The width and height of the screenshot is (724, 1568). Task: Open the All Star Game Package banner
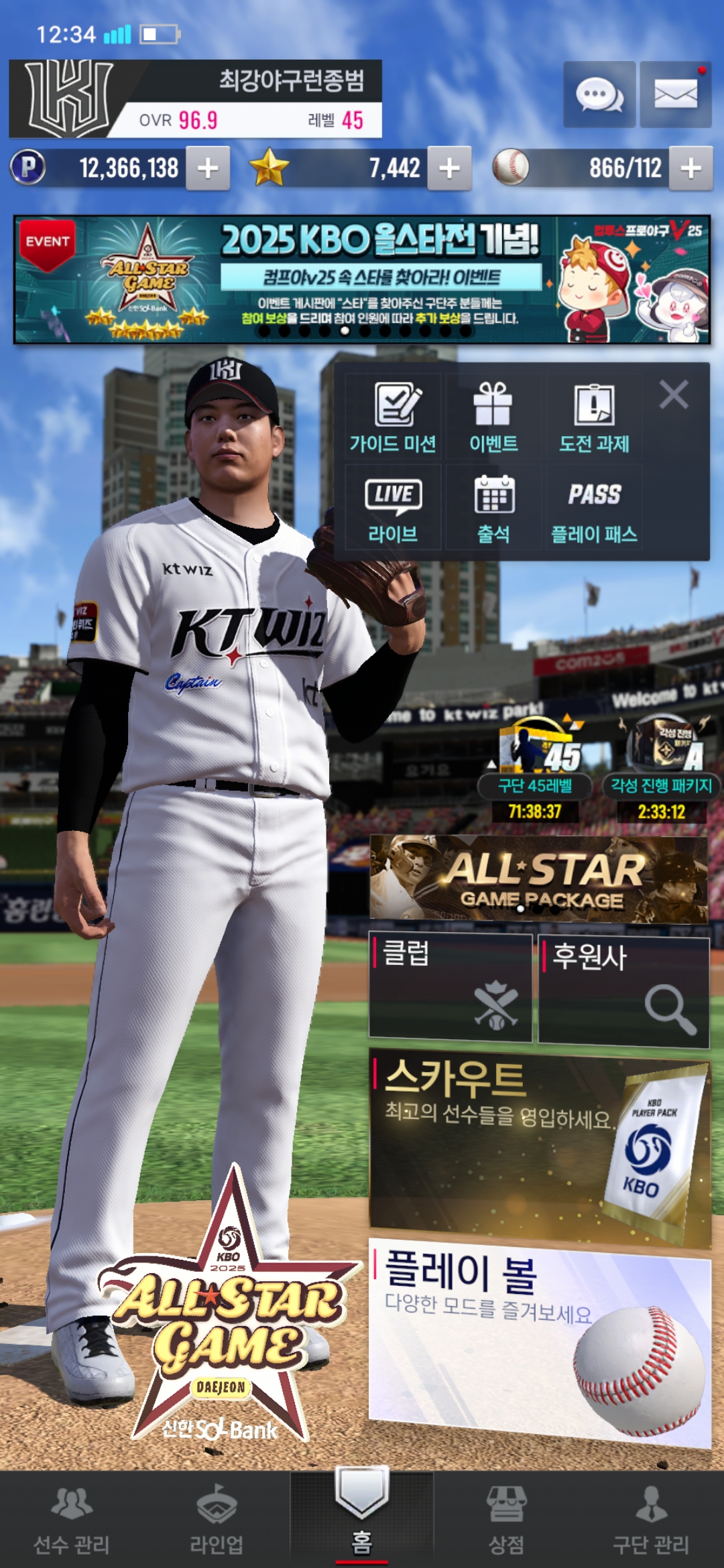(x=539, y=878)
